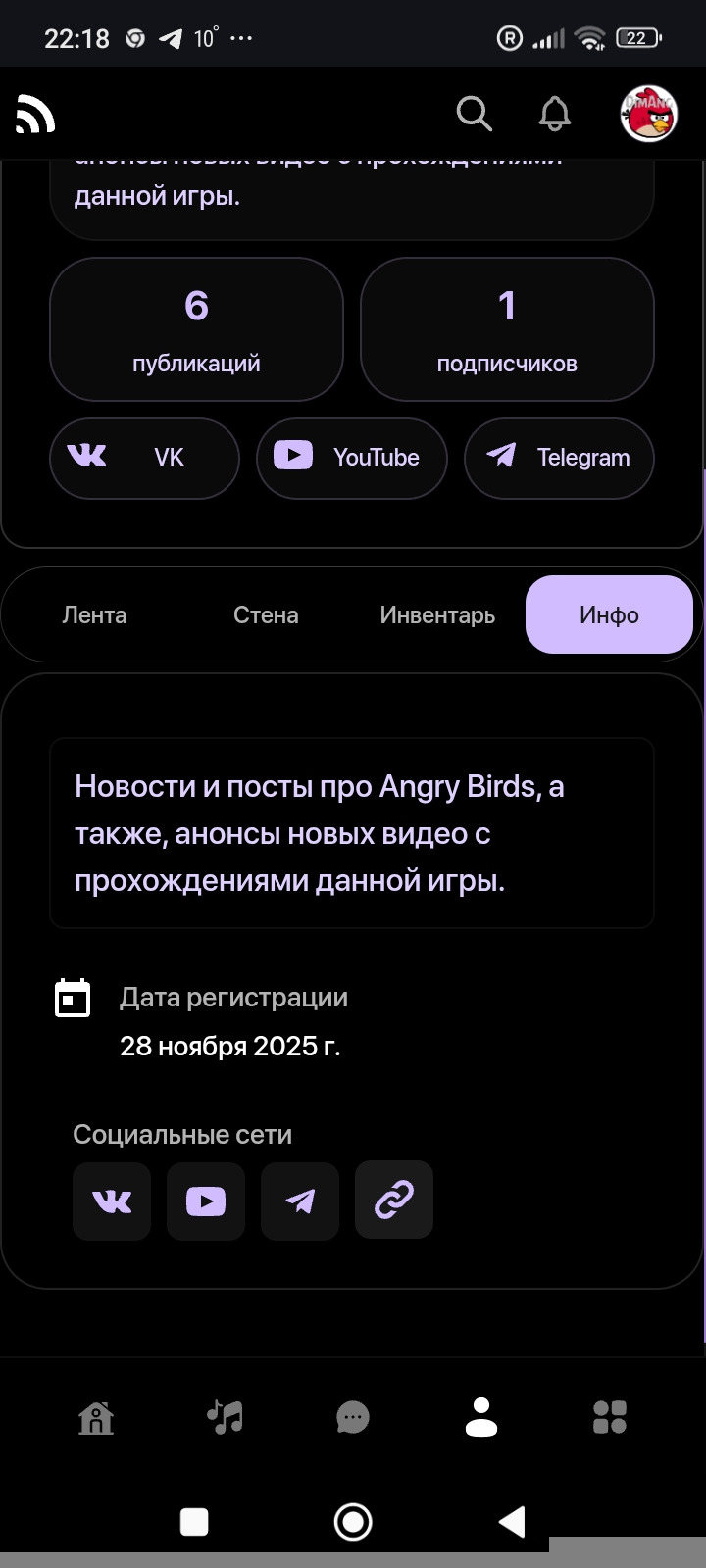This screenshot has width=706, height=1568.
Task: Tap the VK icon under Социальные сети
Action: tap(112, 1200)
